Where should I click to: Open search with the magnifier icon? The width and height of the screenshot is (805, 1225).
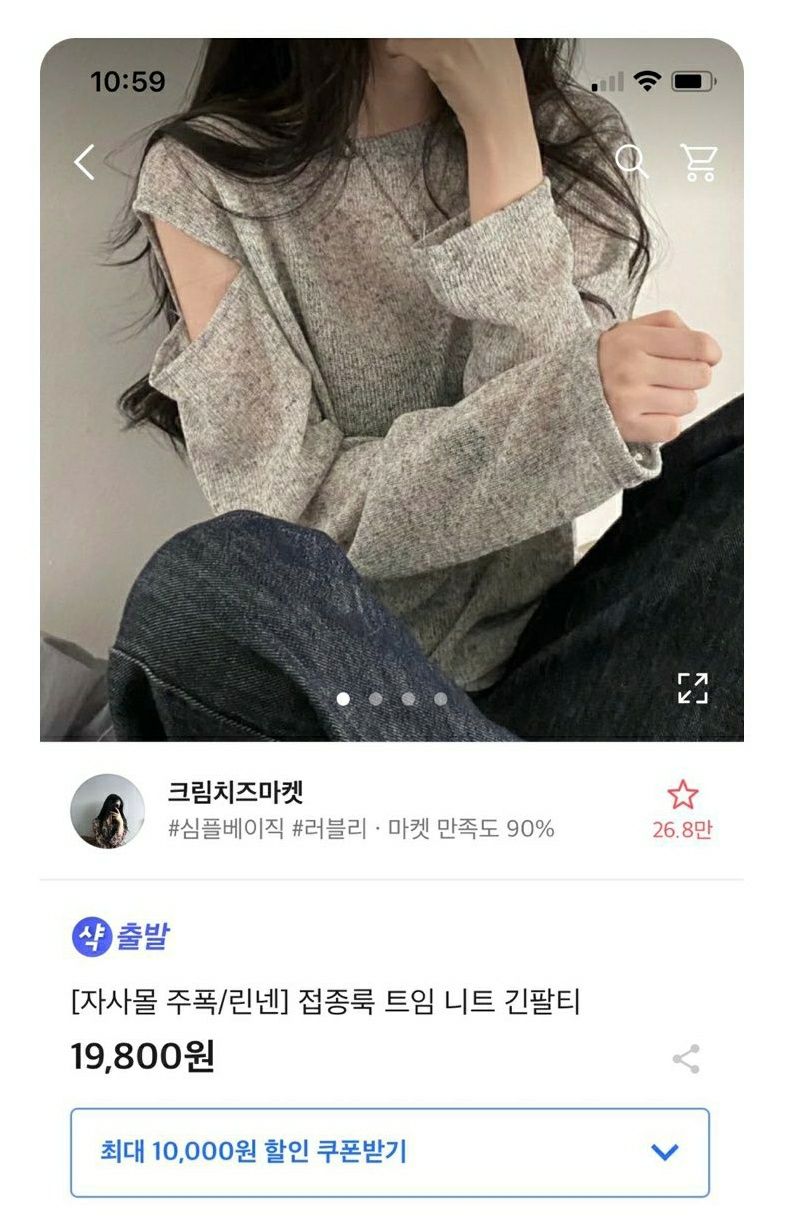[x=631, y=161]
